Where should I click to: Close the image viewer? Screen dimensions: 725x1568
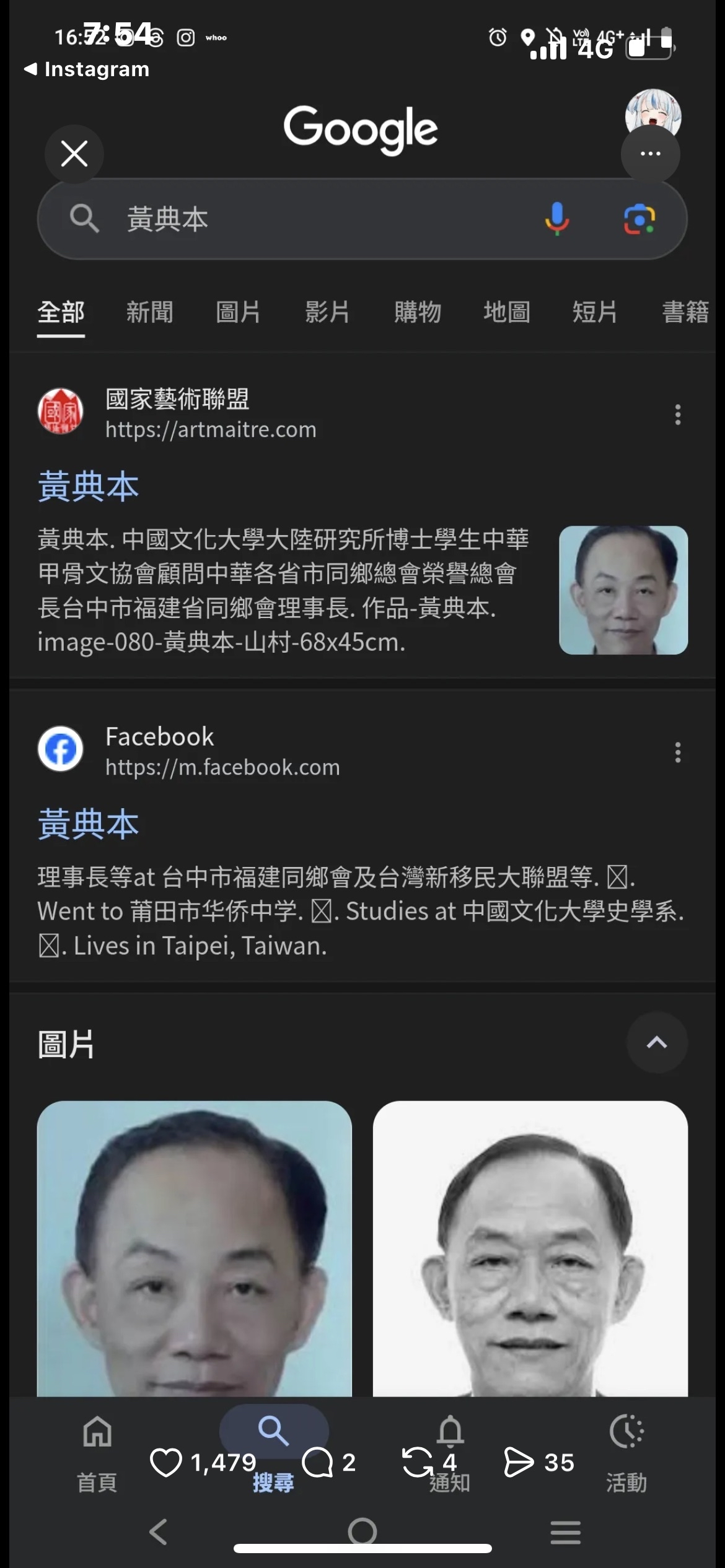coord(74,154)
